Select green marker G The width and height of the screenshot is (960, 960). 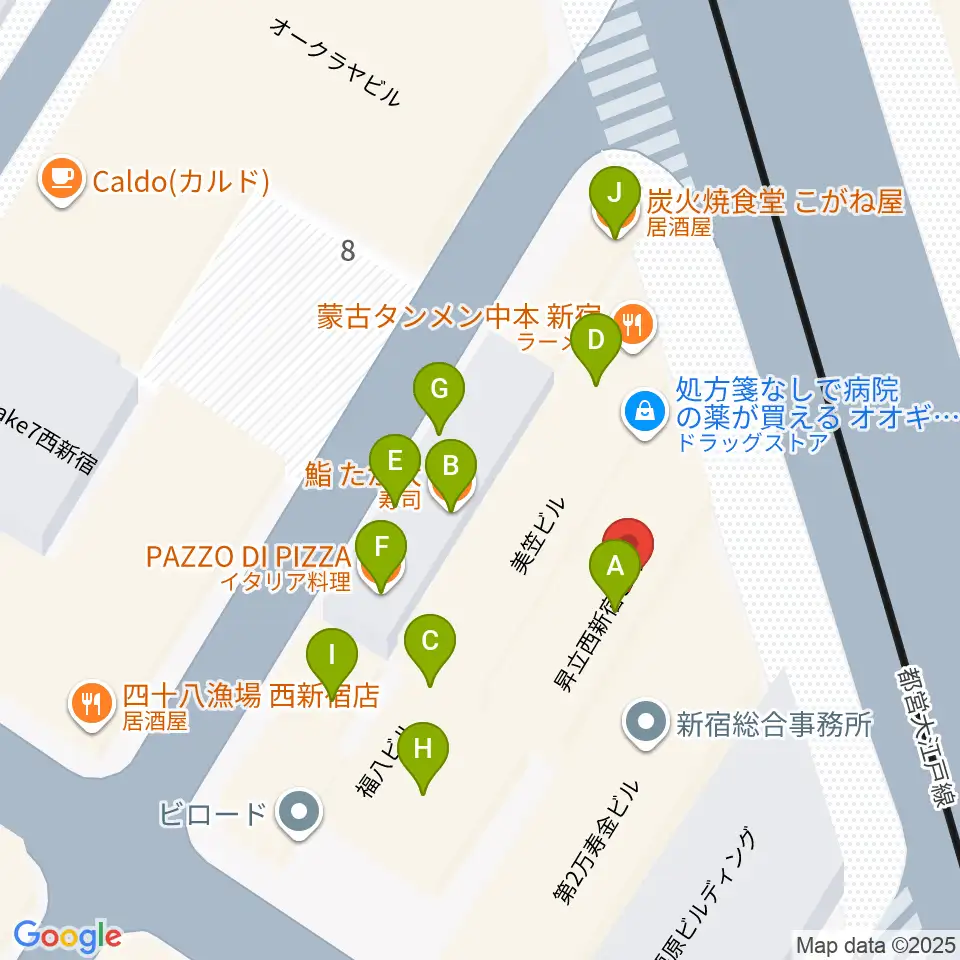coord(439,397)
